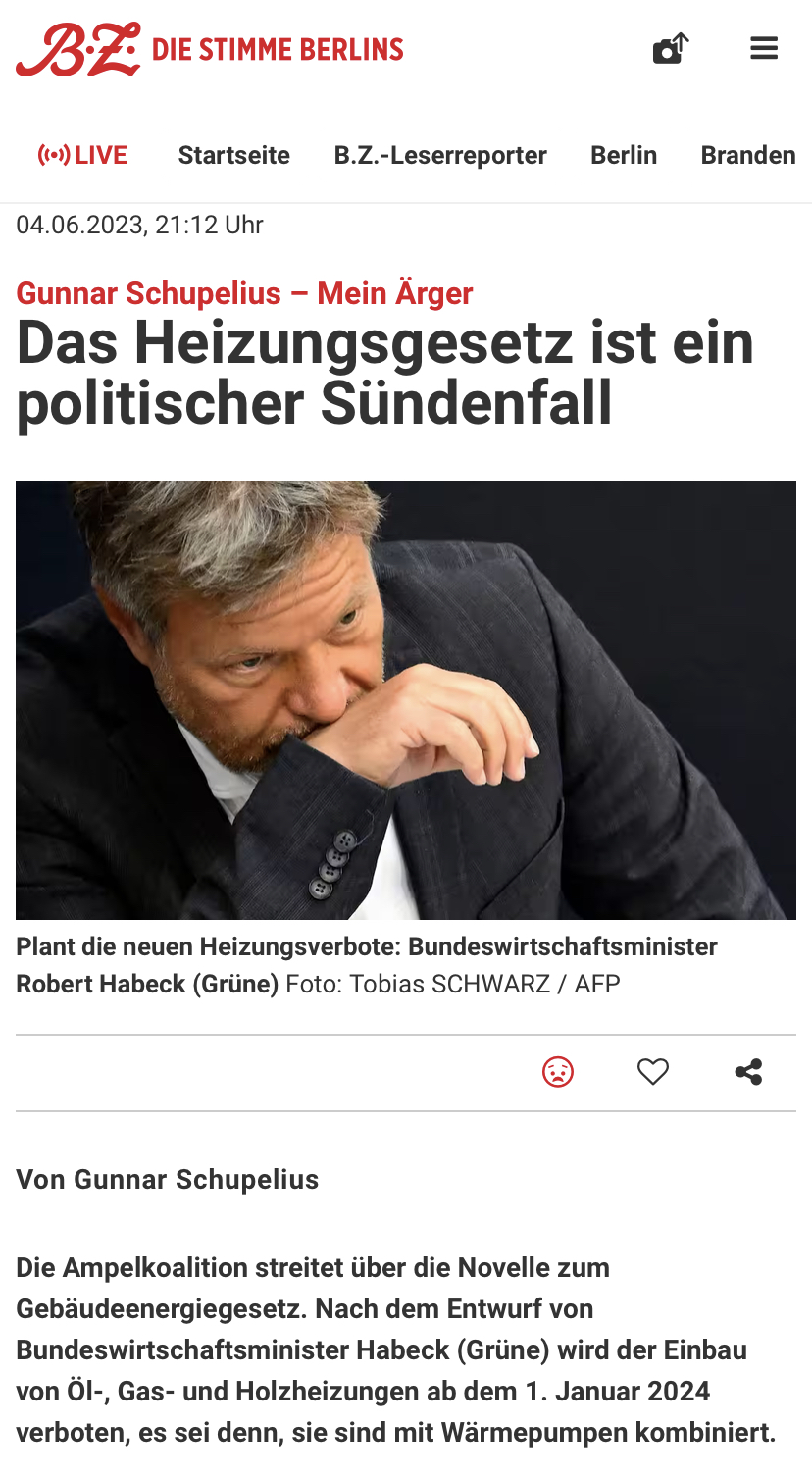Go to Startseite
The height and width of the screenshot is (1476, 812).
[x=233, y=155]
